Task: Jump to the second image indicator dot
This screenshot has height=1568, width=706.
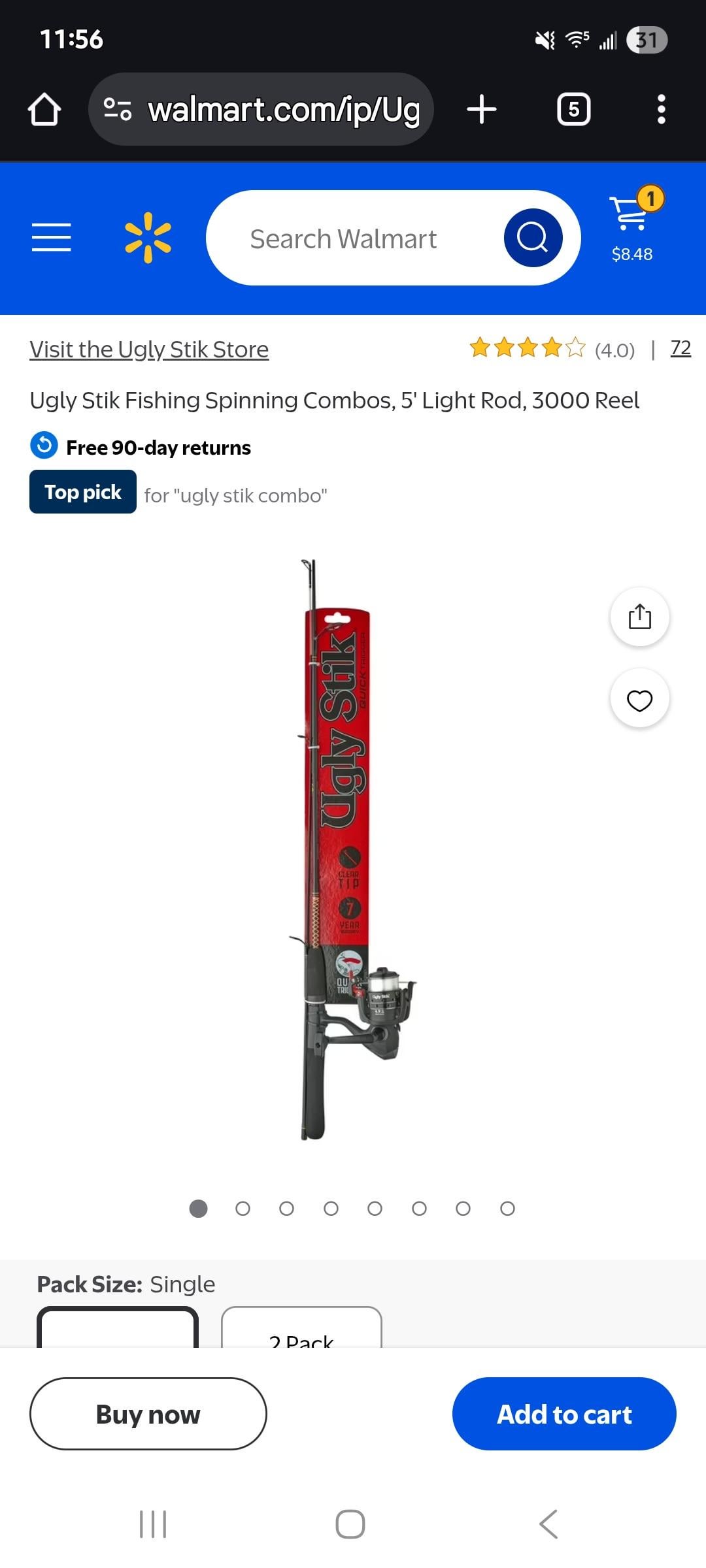Action: coord(243,1209)
